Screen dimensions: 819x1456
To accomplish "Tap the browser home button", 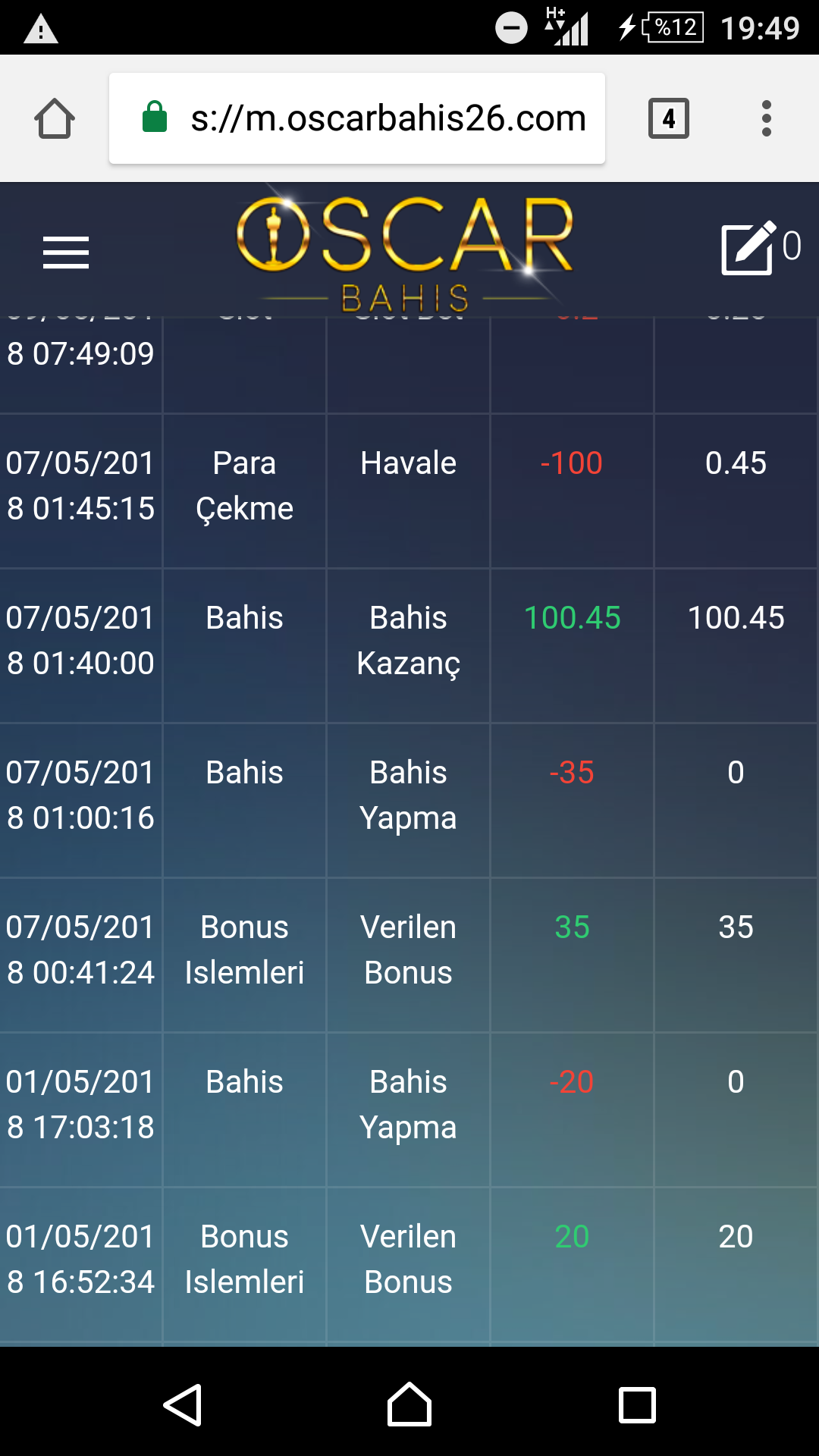I will (x=55, y=118).
